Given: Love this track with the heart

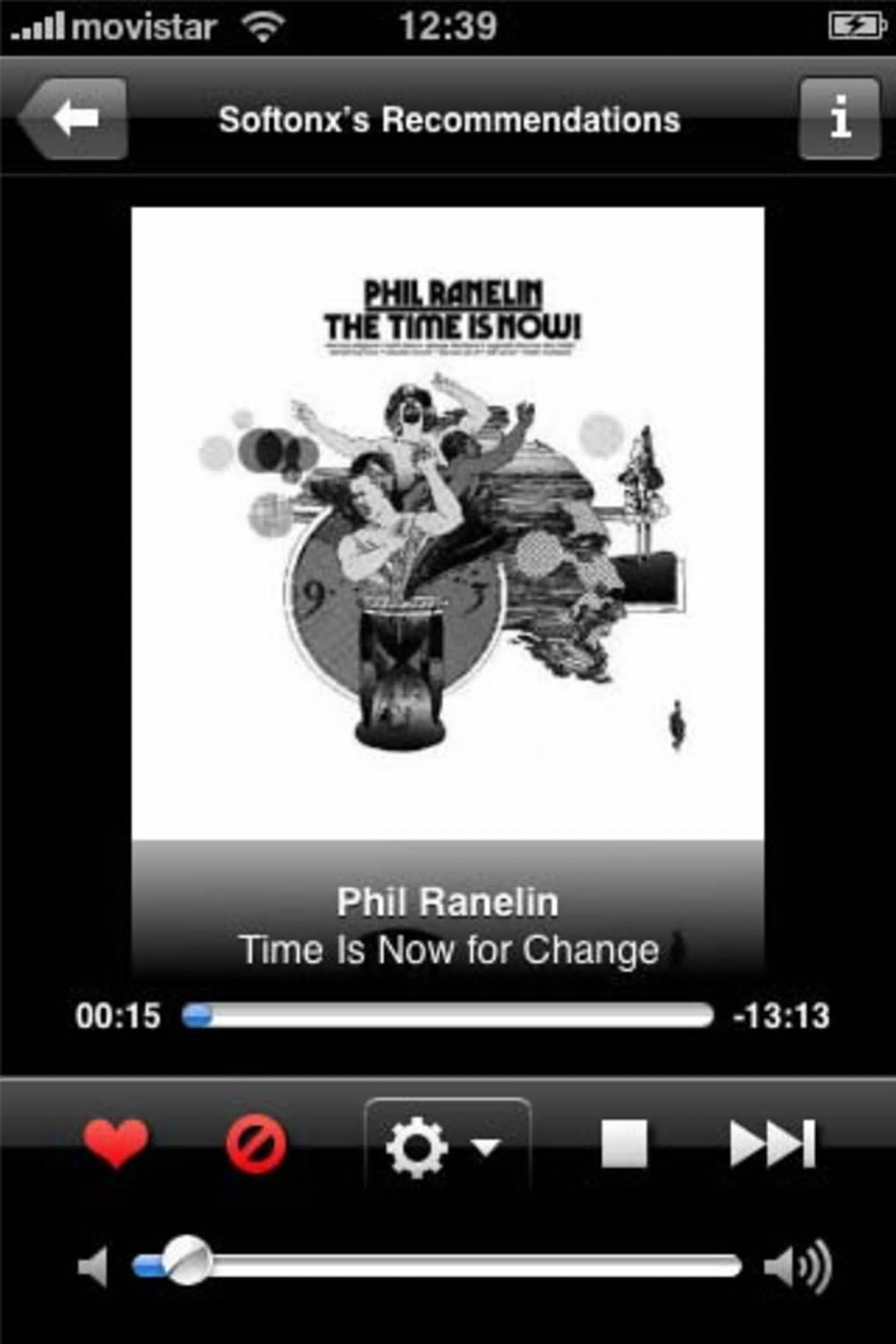Looking at the screenshot, I should tap(115, 1144).
